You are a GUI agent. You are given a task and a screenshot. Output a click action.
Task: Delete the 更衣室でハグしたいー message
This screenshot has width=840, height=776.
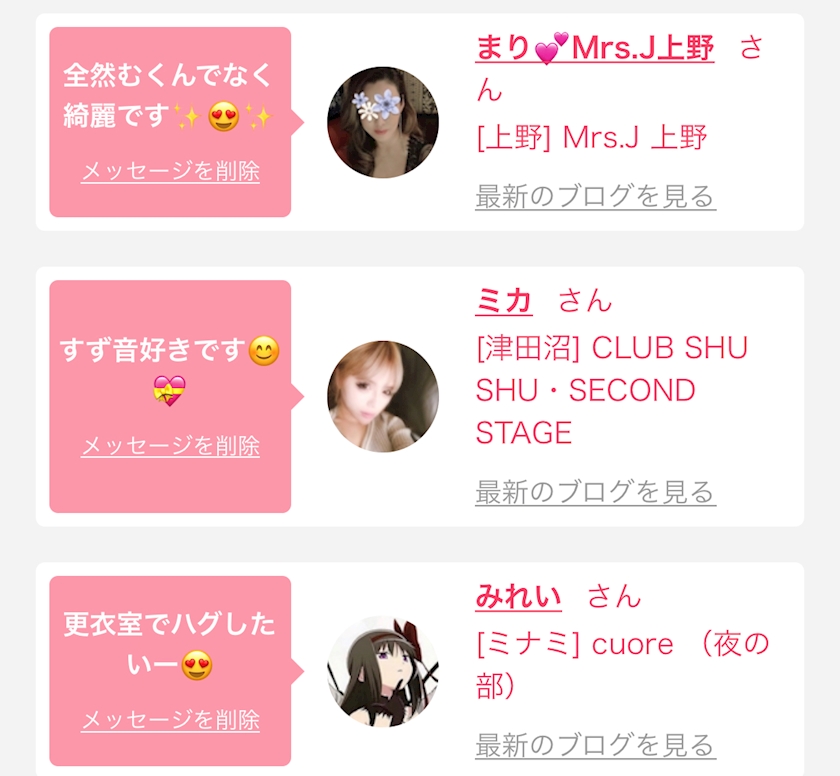170,720
